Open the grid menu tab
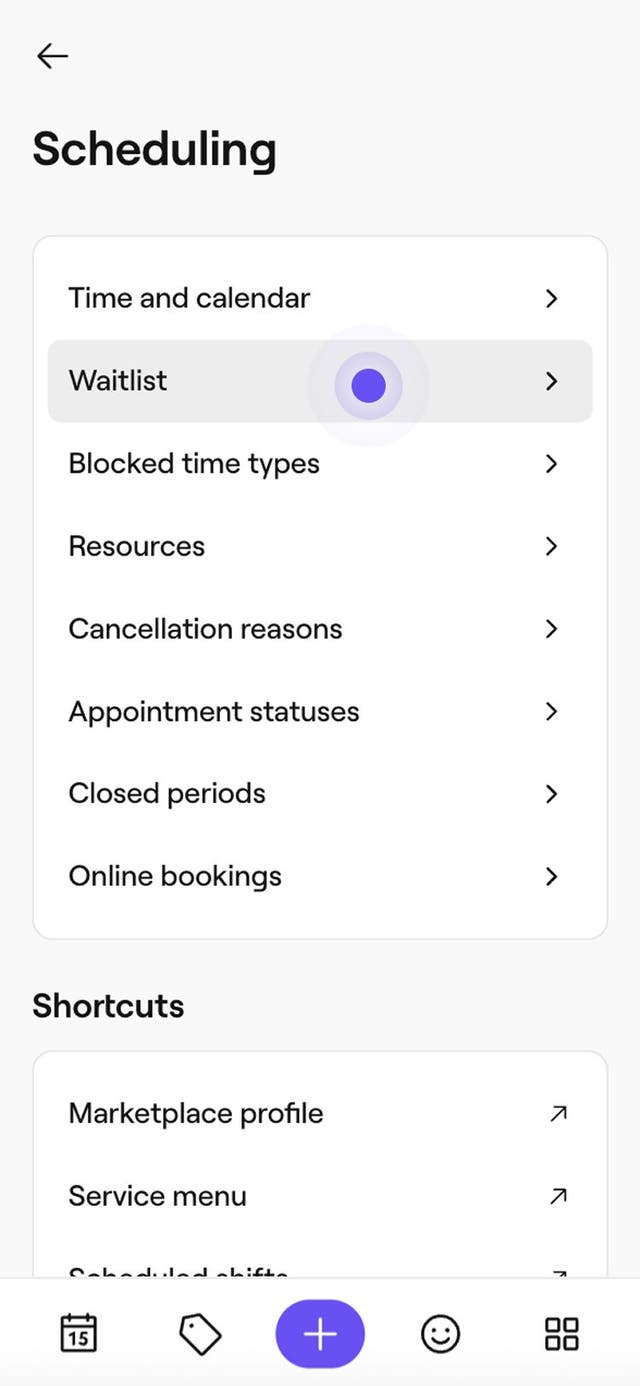This screenshot has width=640, height=1386. click(x=561, y=1334)
